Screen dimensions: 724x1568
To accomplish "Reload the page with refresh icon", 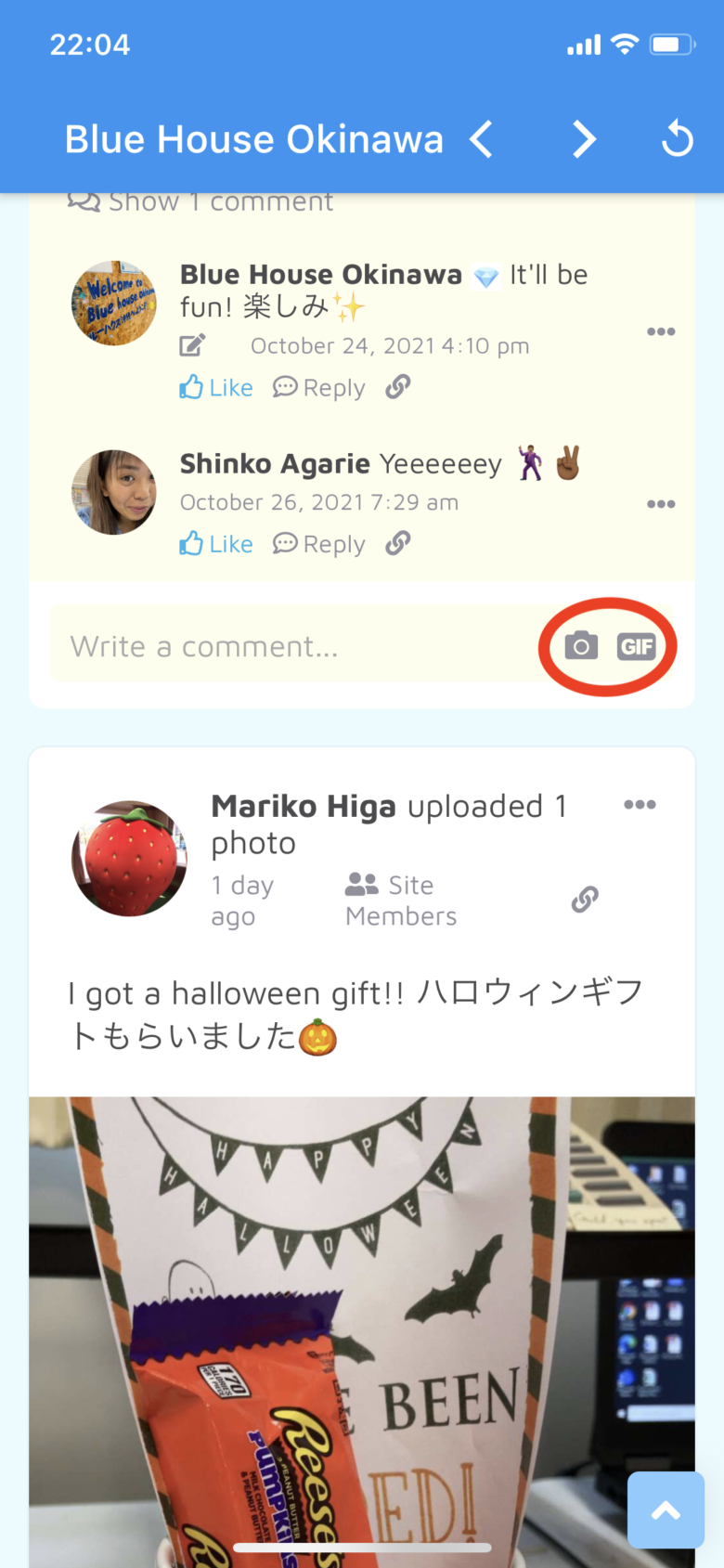I will [678, 140].
